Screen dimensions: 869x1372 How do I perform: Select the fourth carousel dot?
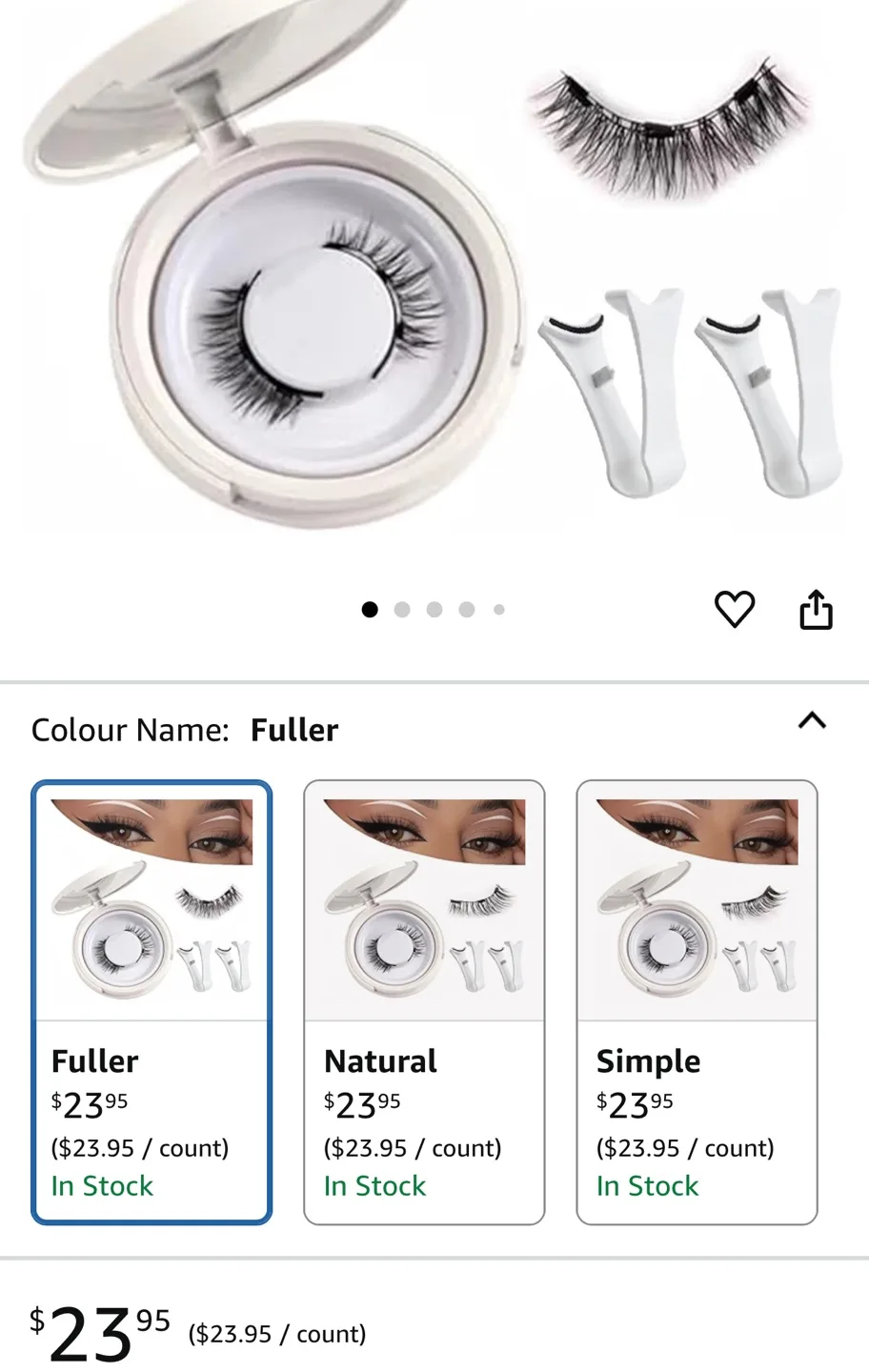coord(466,609)
